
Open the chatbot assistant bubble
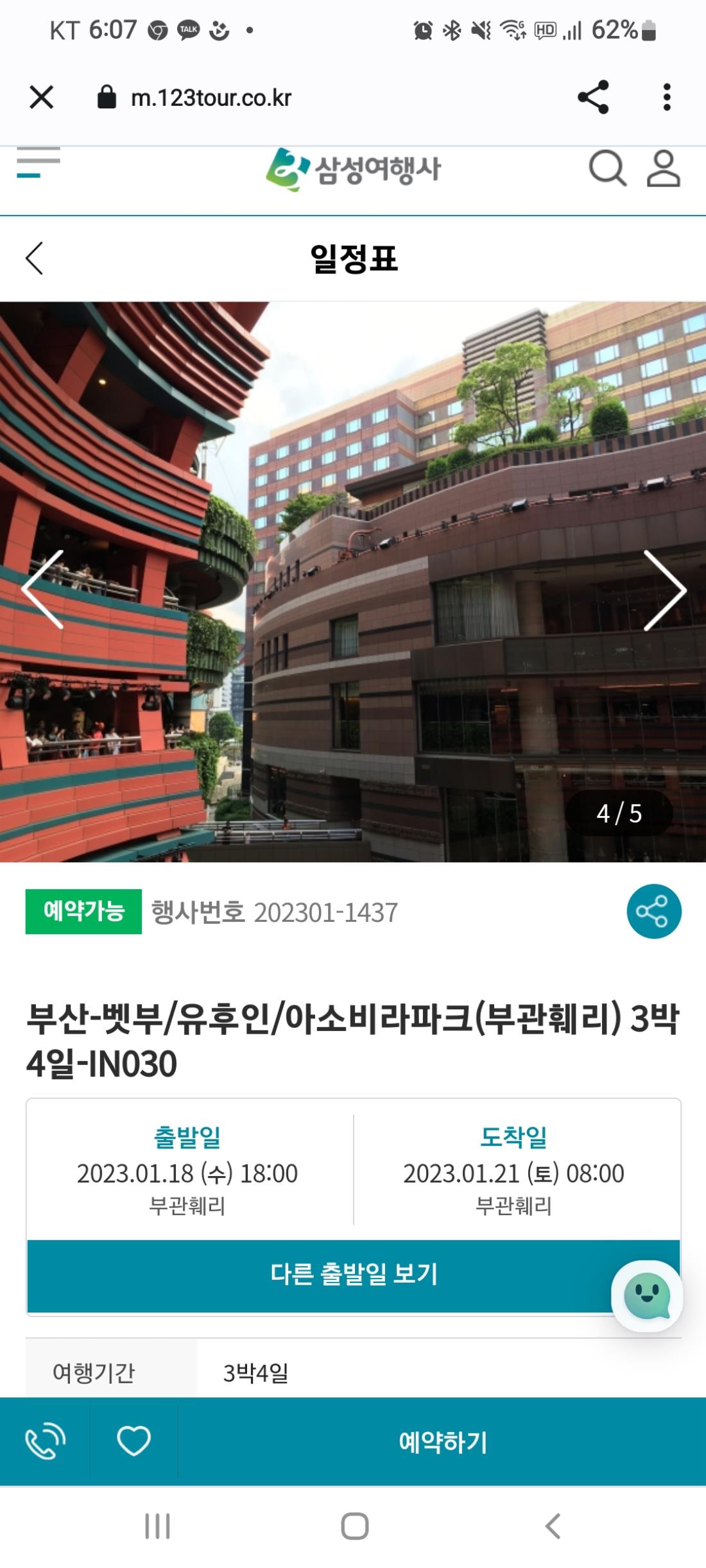(x=646, y=1296)
